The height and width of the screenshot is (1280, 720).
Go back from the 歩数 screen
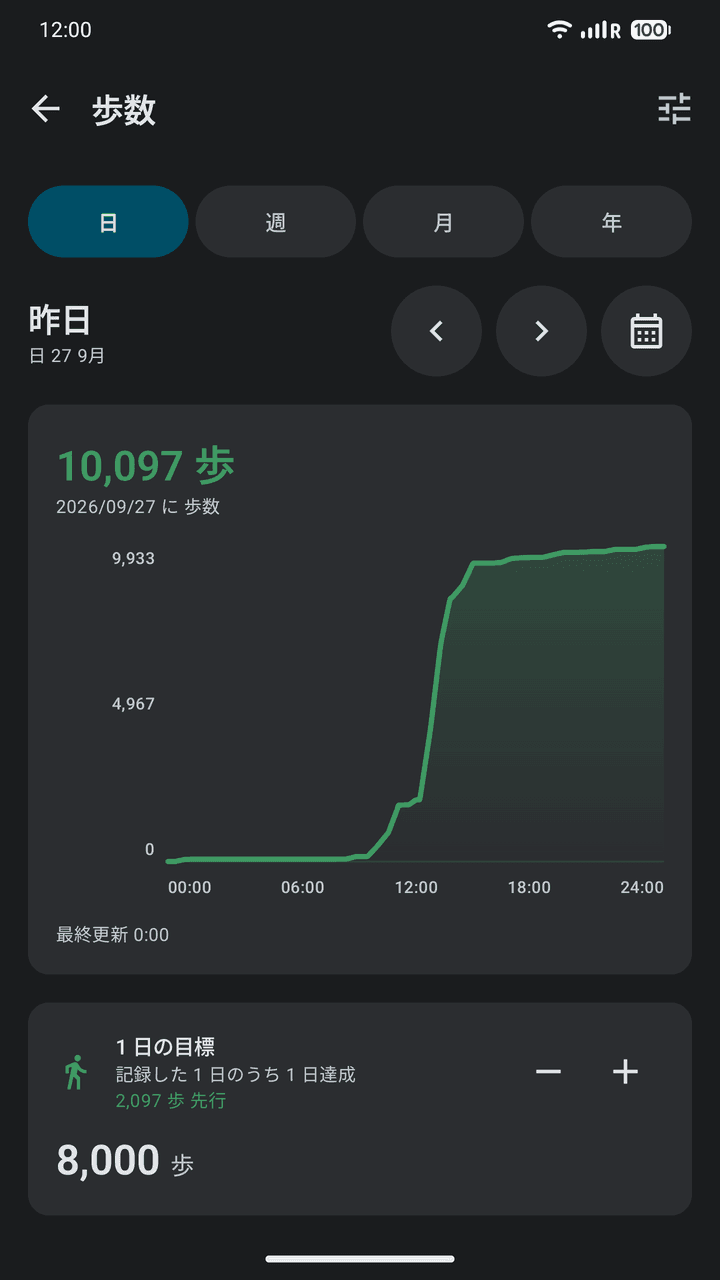pyautogui.click(x=46, y=109)
